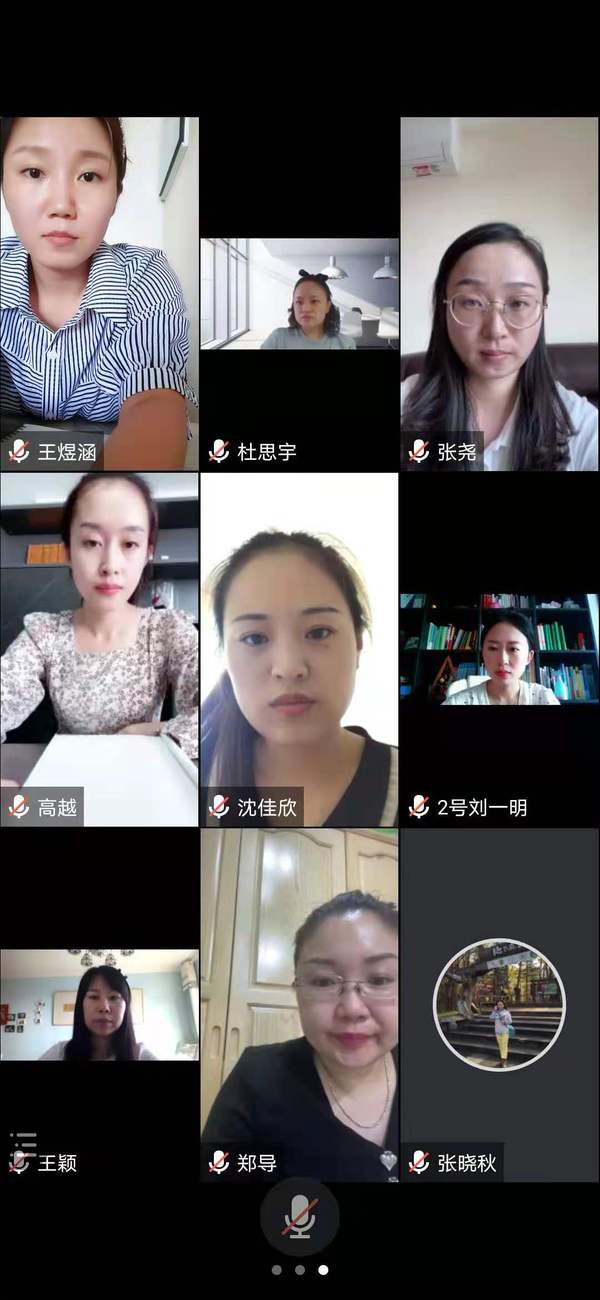Open 2号刘一明's video tile
This screenshot has height=1300, width=600.
pos(499,650)
